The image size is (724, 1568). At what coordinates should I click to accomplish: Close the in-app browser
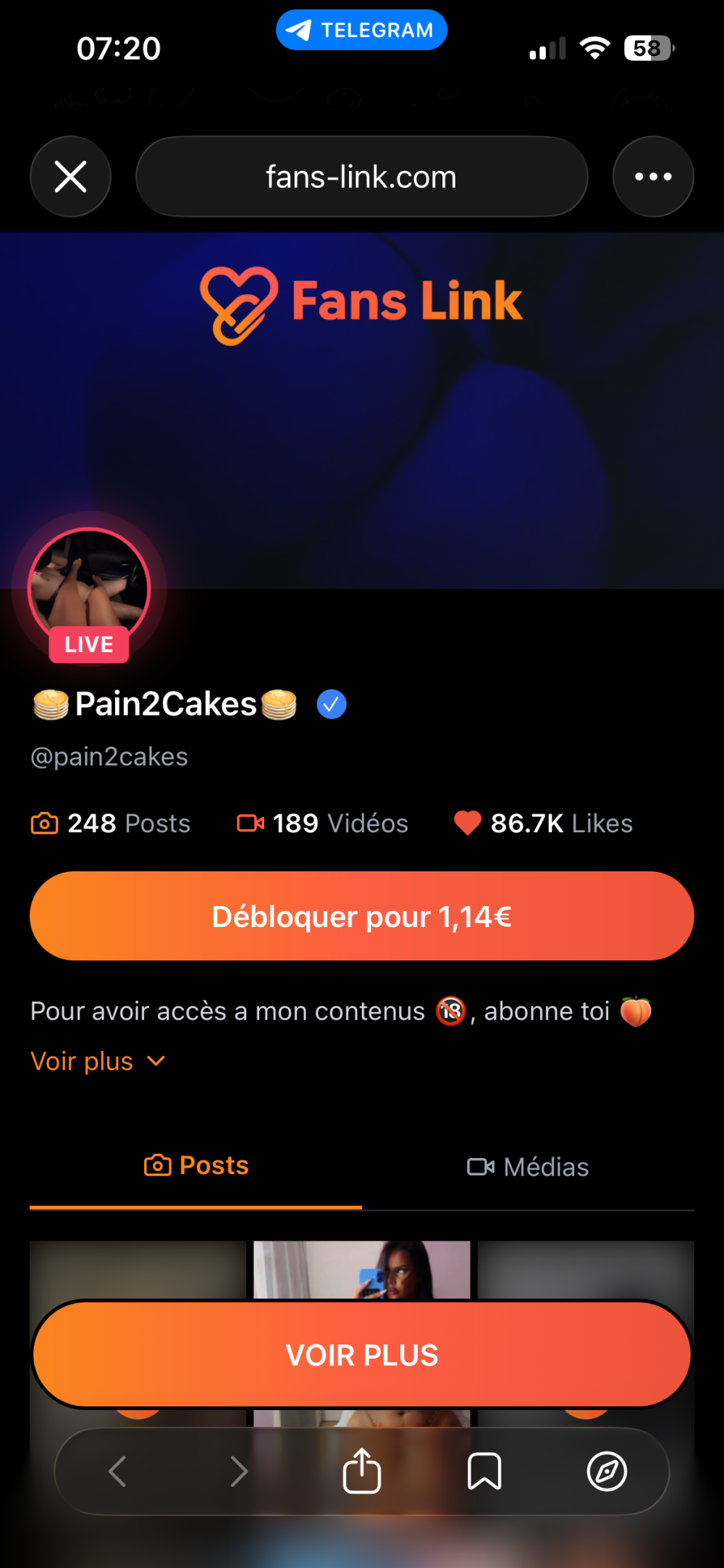(70, 177)
